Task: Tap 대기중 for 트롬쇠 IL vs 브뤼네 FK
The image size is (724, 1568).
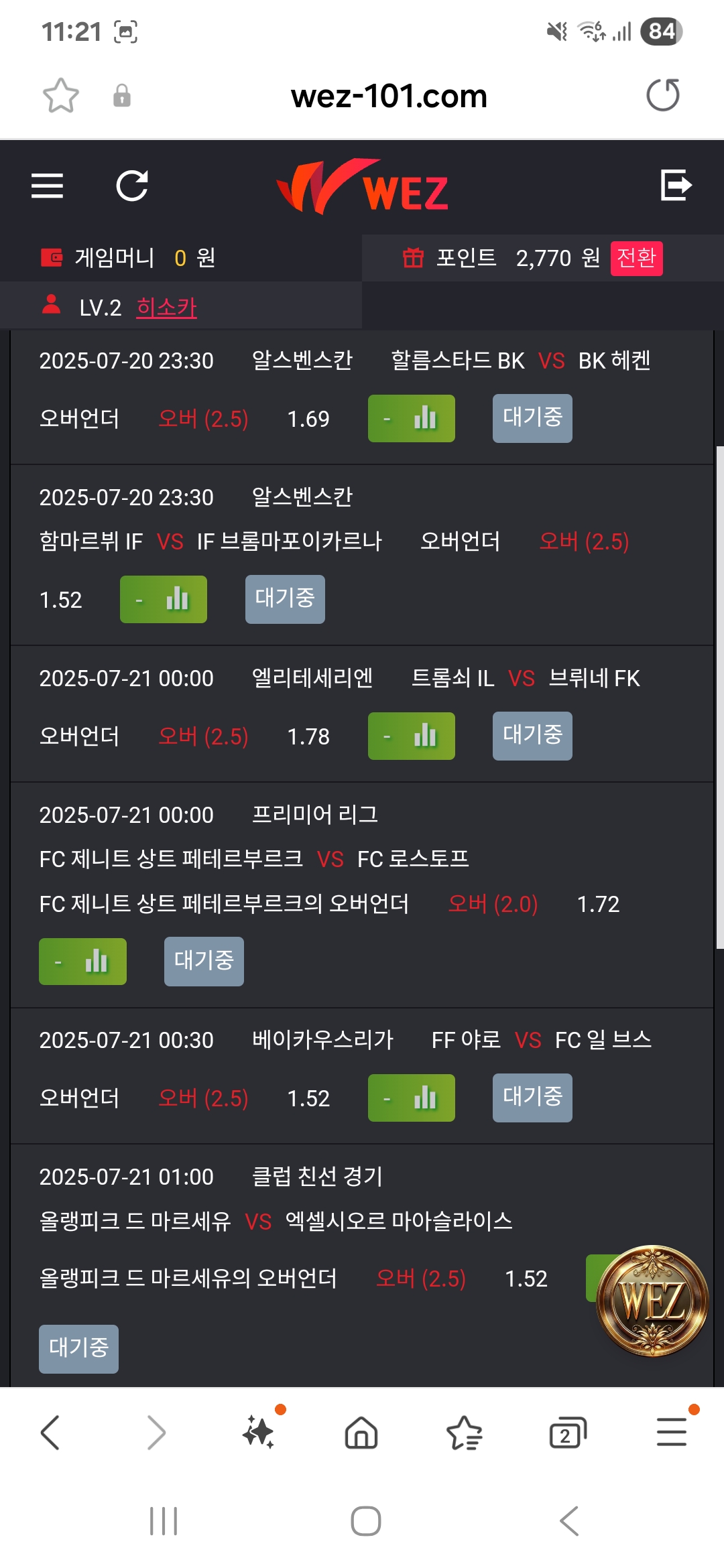Action: (532, 736)
